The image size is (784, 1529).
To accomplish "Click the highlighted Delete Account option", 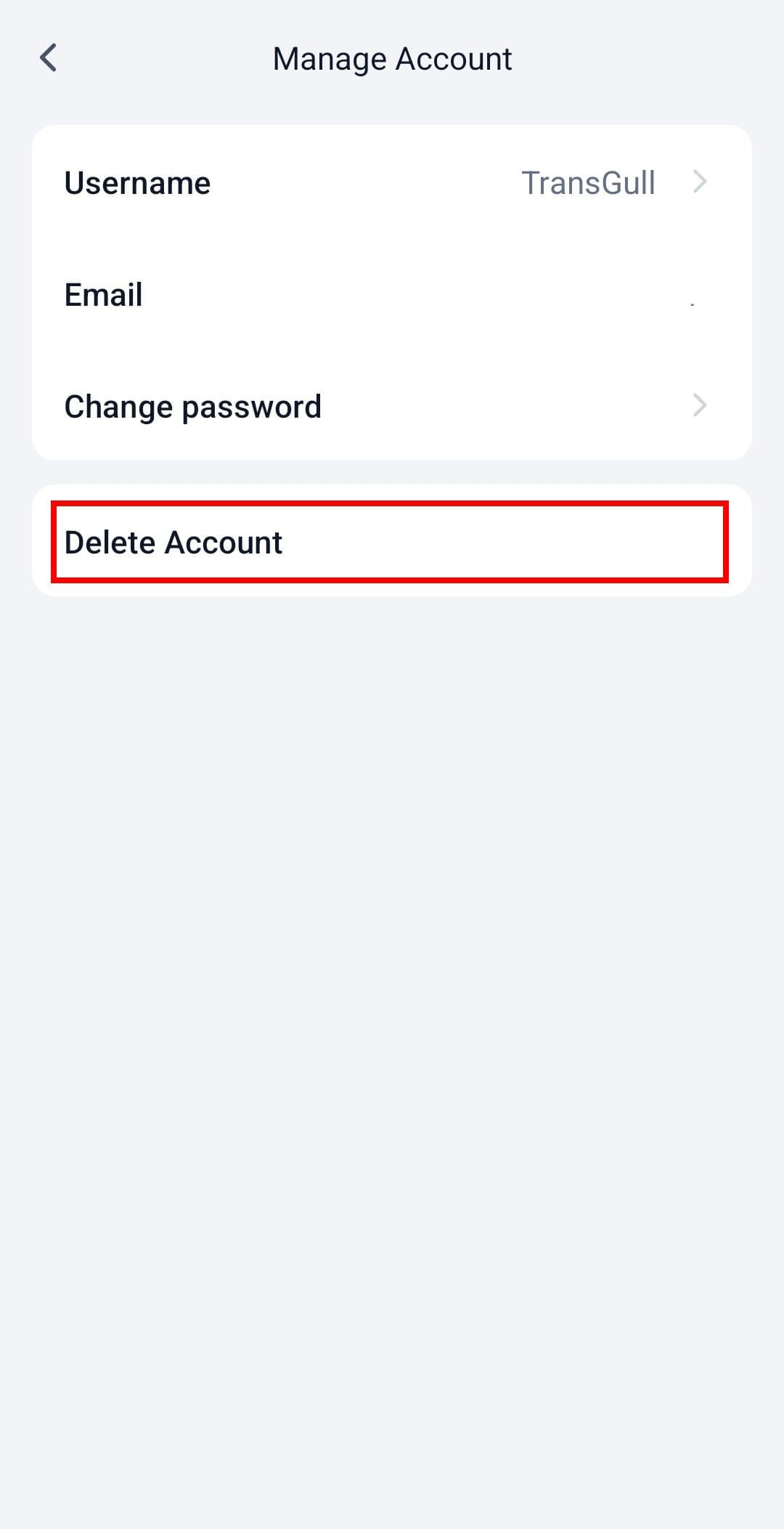I will pos(392,541).
